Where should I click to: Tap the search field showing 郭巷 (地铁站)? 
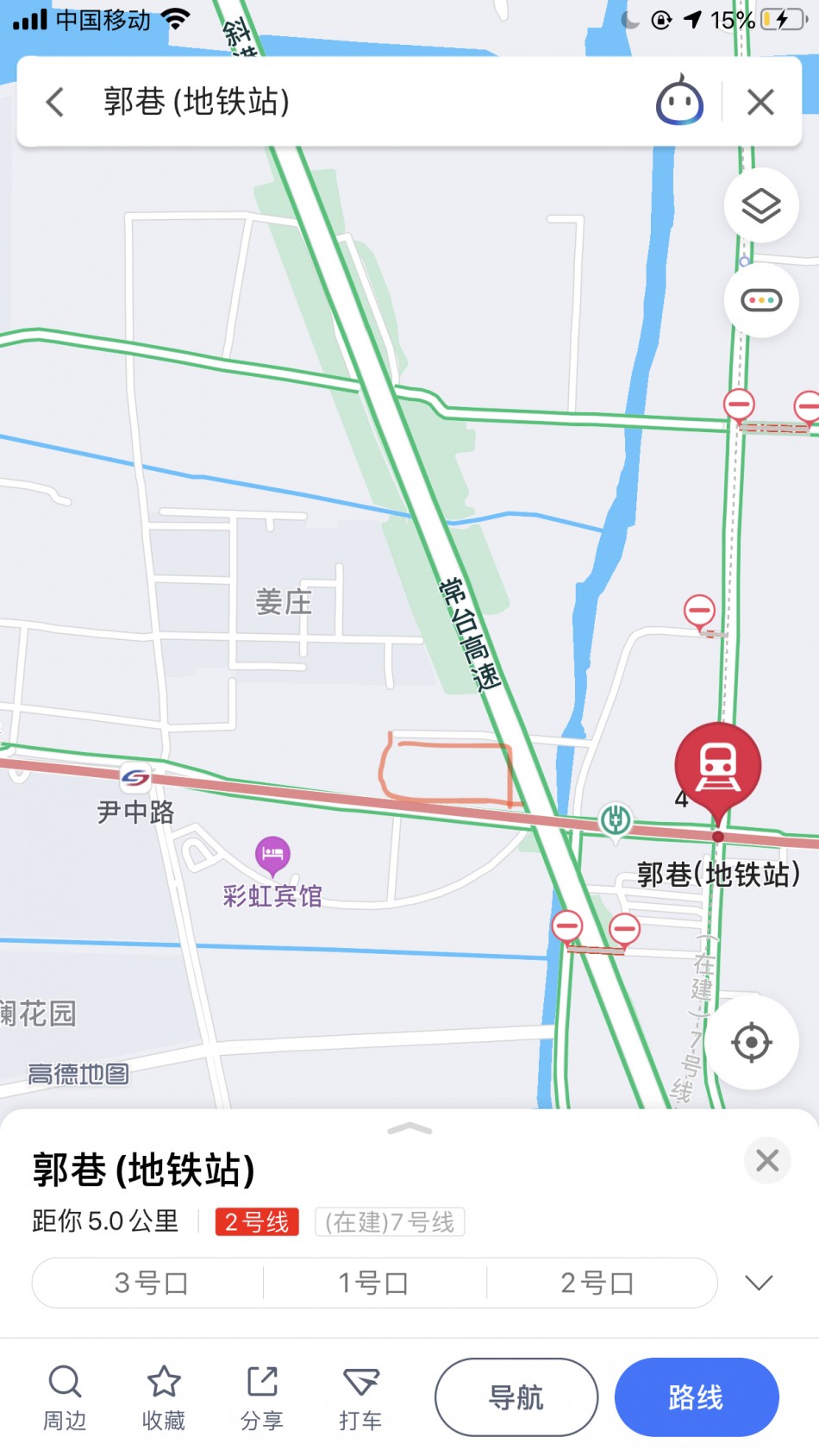tap(345, 102)
